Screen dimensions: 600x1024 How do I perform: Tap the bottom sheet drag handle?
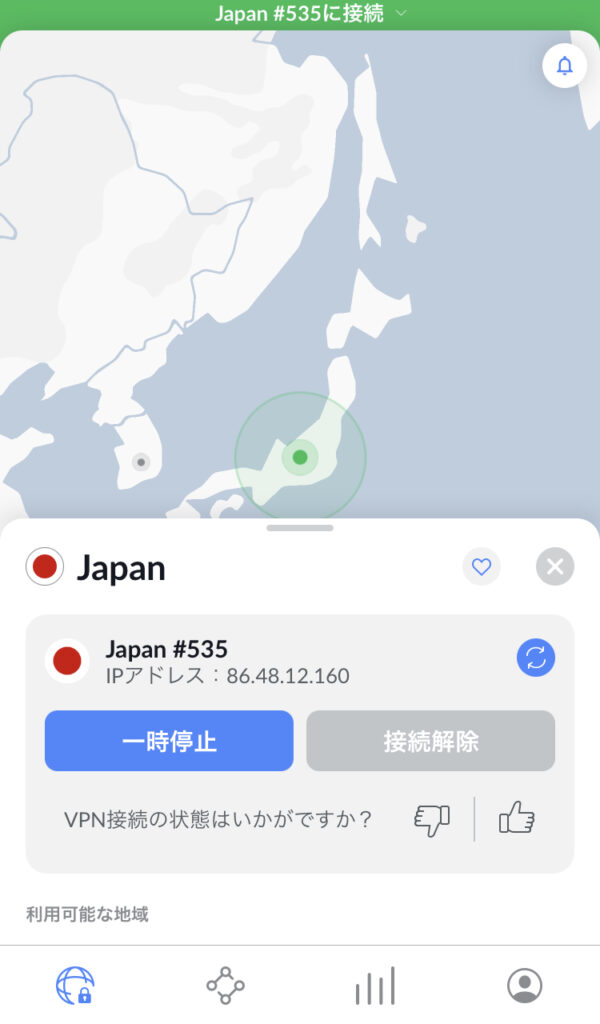coord(300,527)
